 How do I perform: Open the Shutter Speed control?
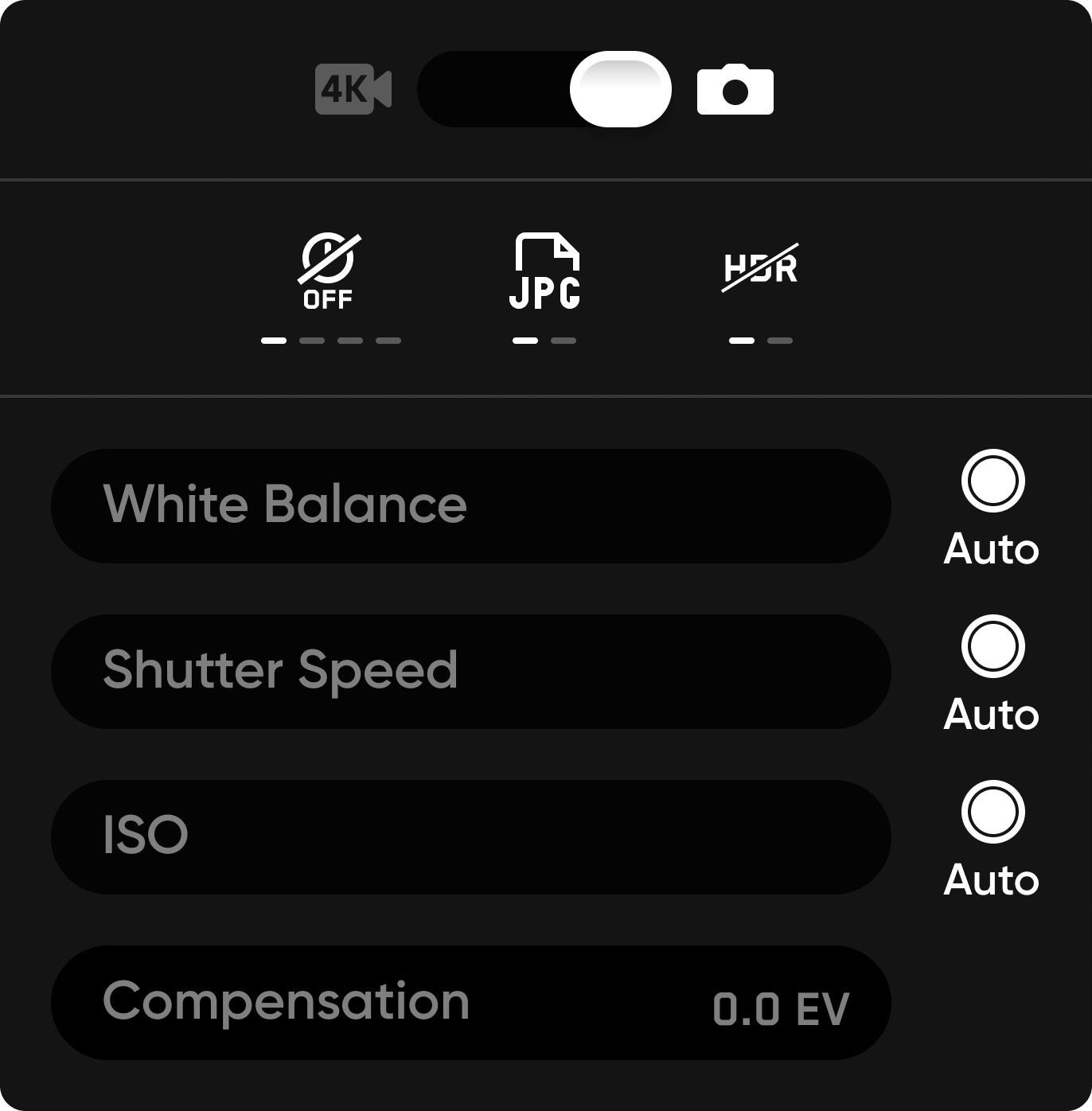(470, 671)
